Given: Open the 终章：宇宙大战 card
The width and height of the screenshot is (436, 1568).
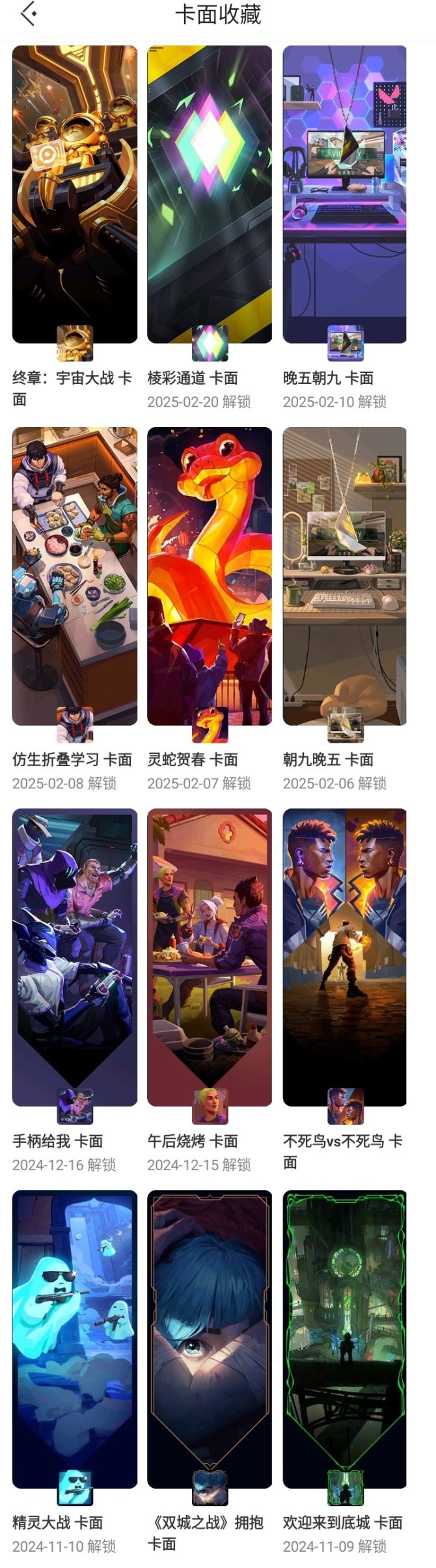Looking at the screenshot, I should point(75,194).
